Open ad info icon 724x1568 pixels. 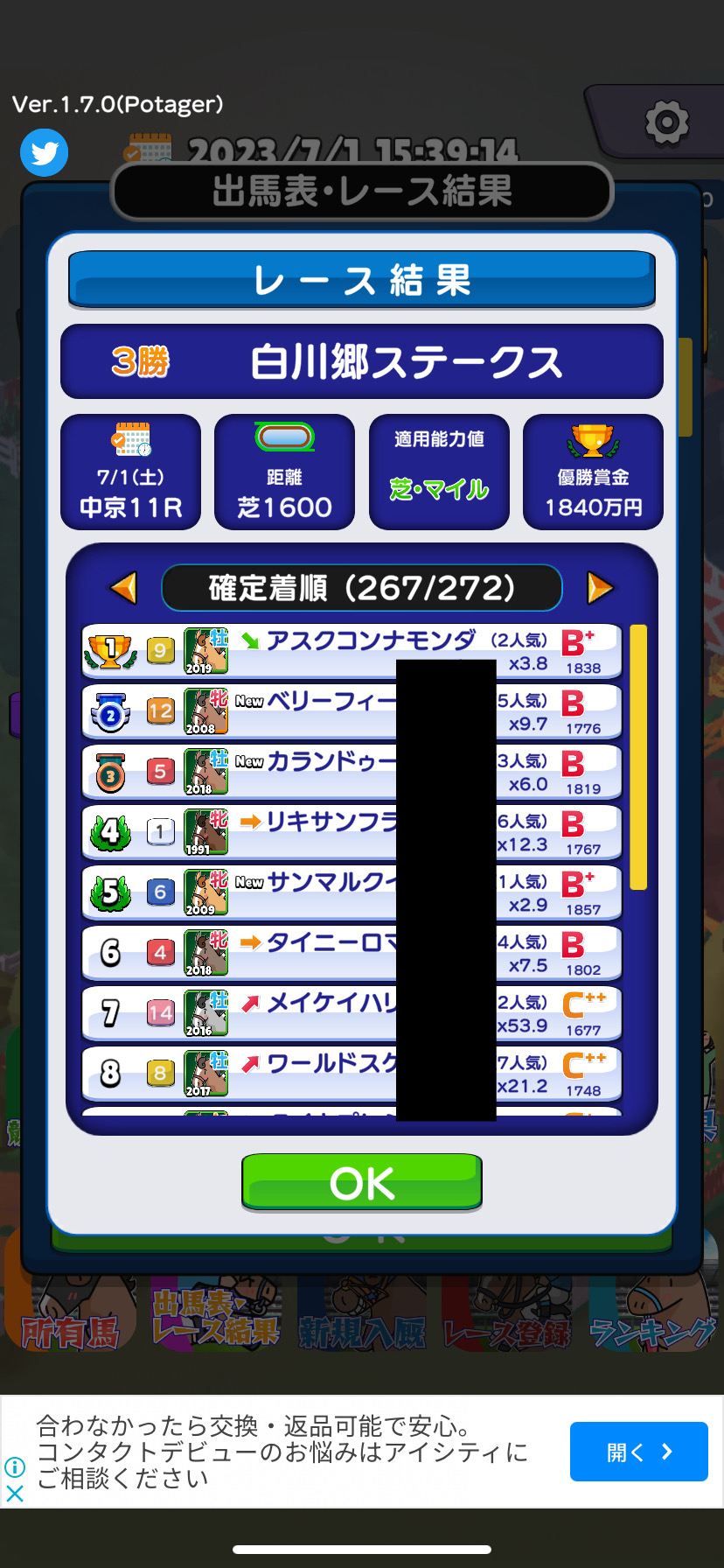(15, 1467)
